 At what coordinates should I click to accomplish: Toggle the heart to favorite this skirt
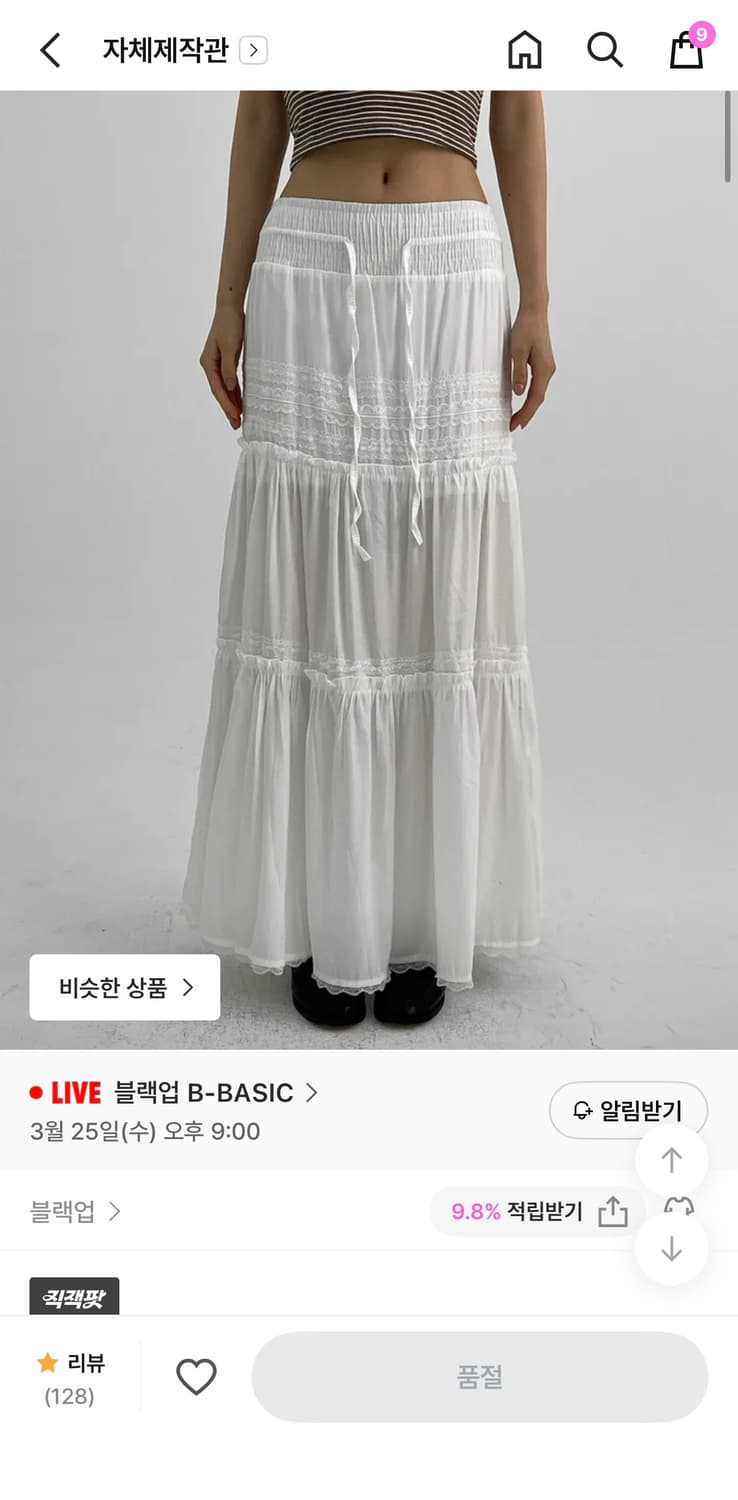tap(196, 1375)
